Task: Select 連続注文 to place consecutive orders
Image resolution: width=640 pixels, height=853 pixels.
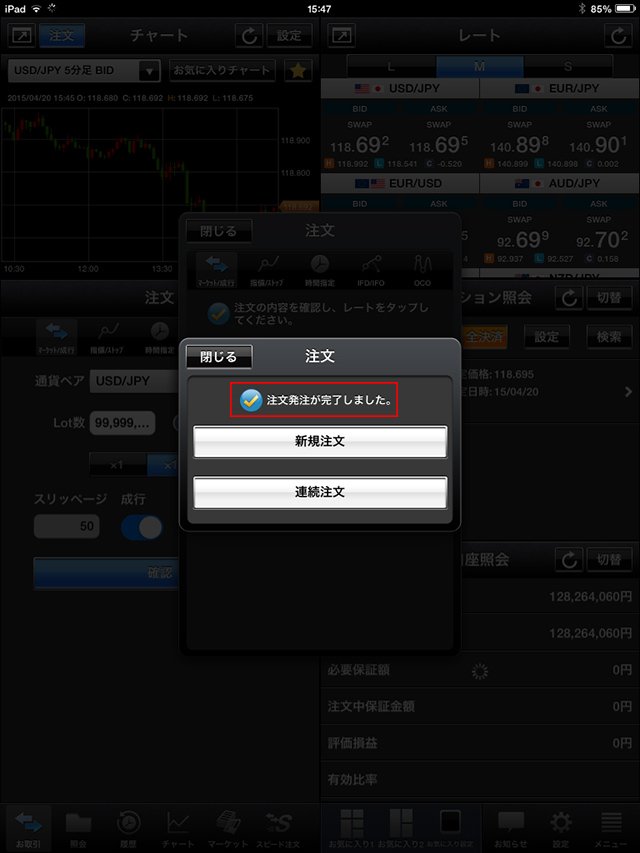Action: [319, 492]
